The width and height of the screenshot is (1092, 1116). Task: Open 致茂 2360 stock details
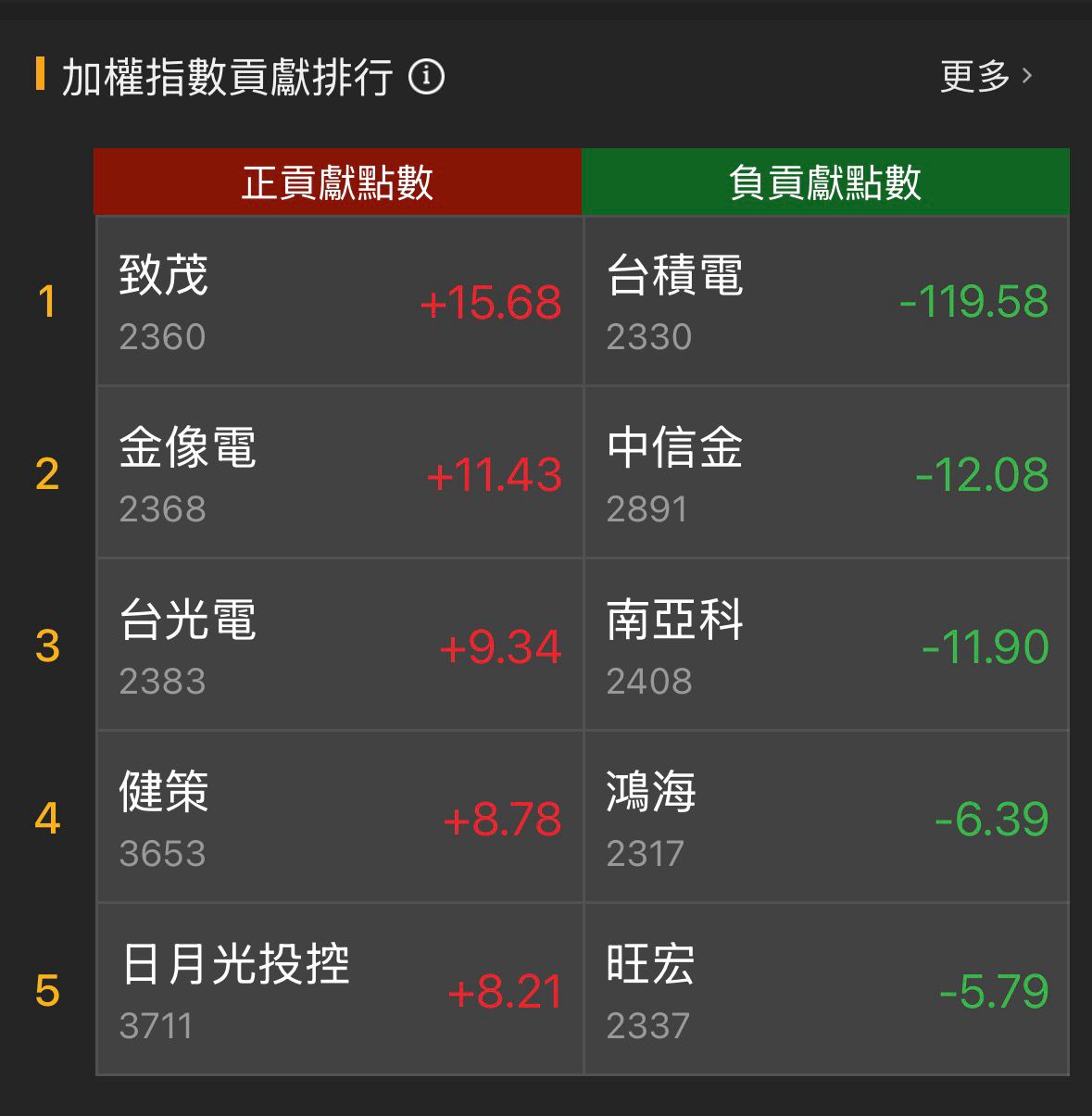340,301
